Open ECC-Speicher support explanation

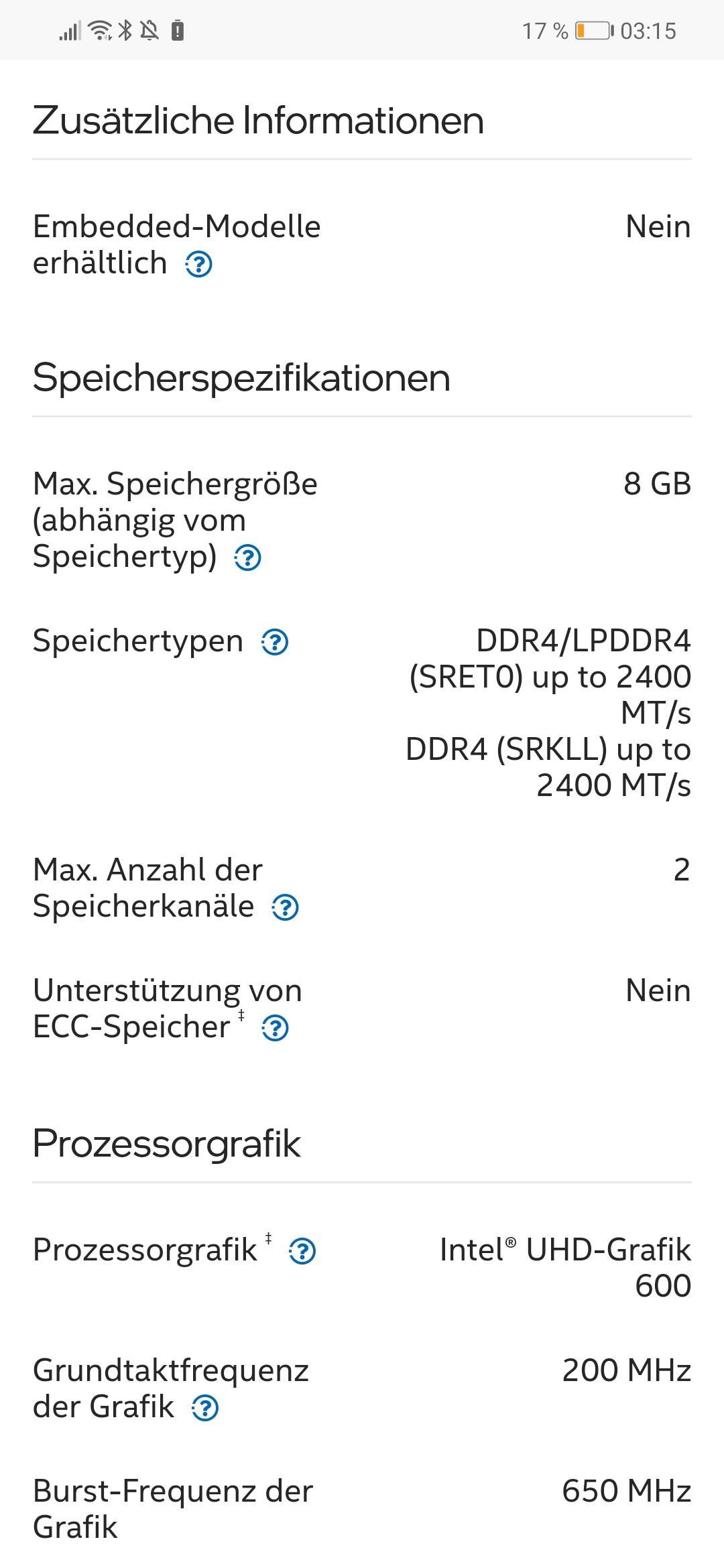(275, 1028)
